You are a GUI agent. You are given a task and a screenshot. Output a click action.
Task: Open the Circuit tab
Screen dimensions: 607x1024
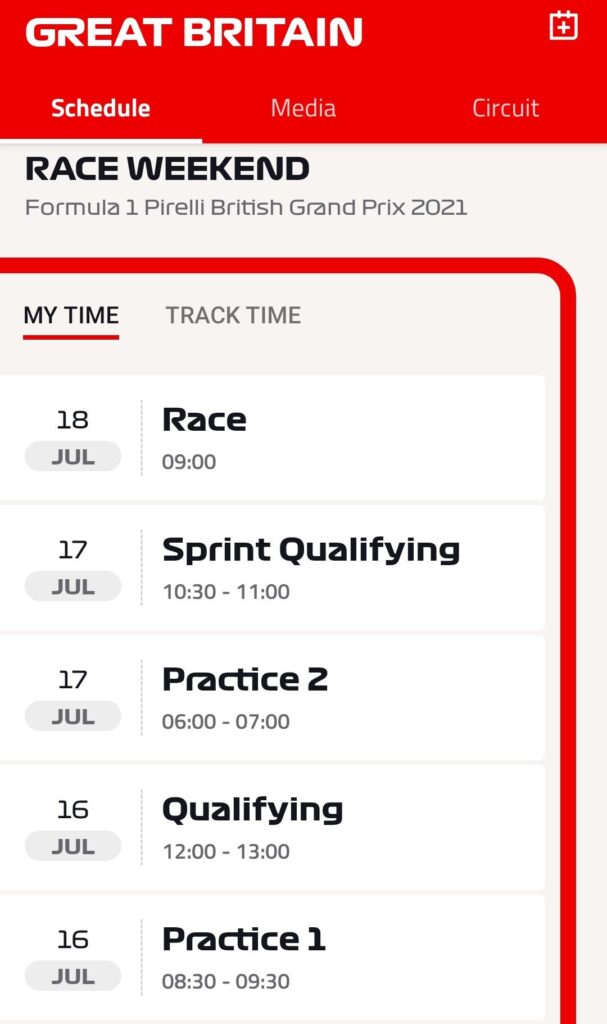tap(506, 108)
